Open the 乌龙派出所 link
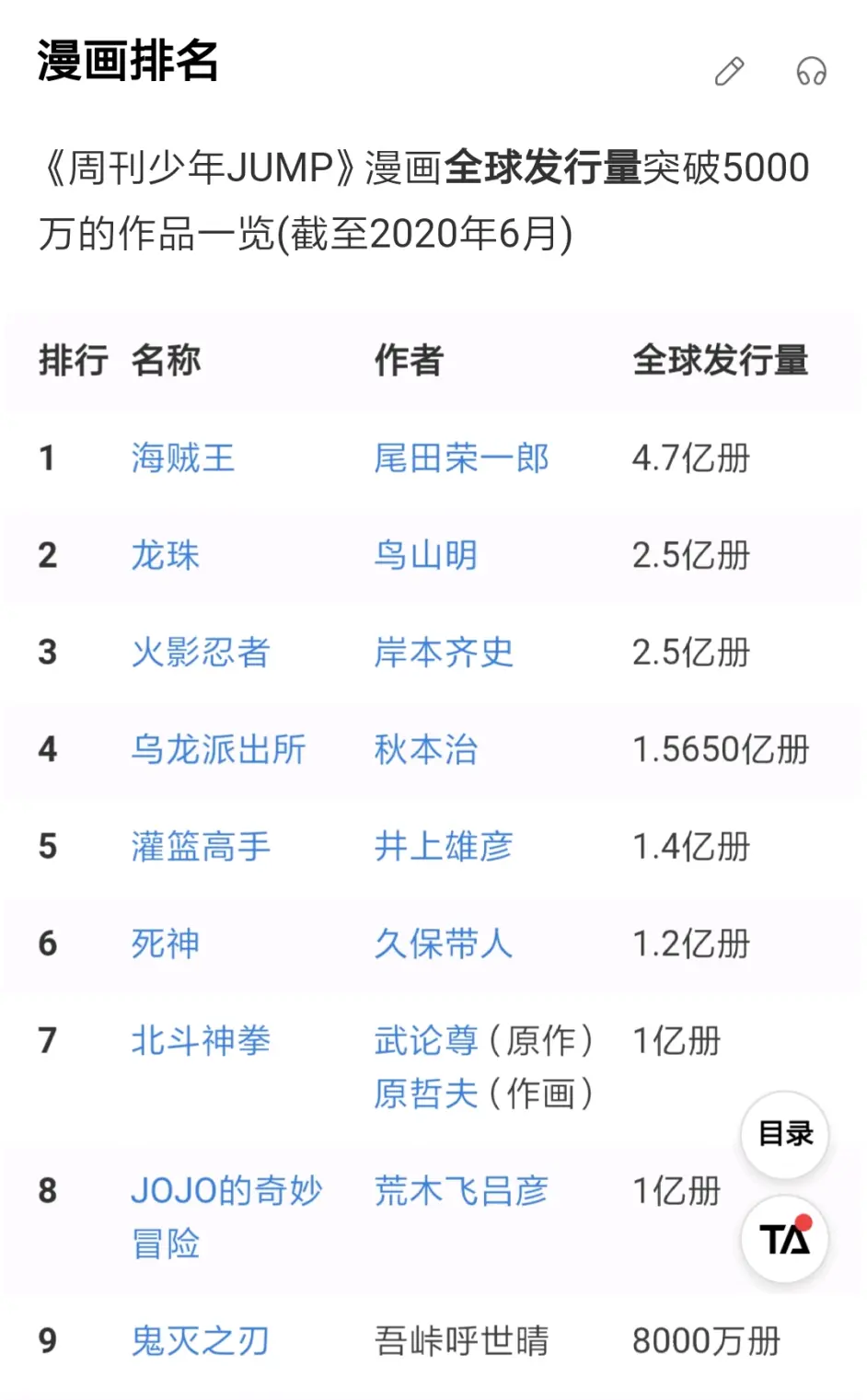This screenshot has height=1400, width=867. (x=217, y=749)
